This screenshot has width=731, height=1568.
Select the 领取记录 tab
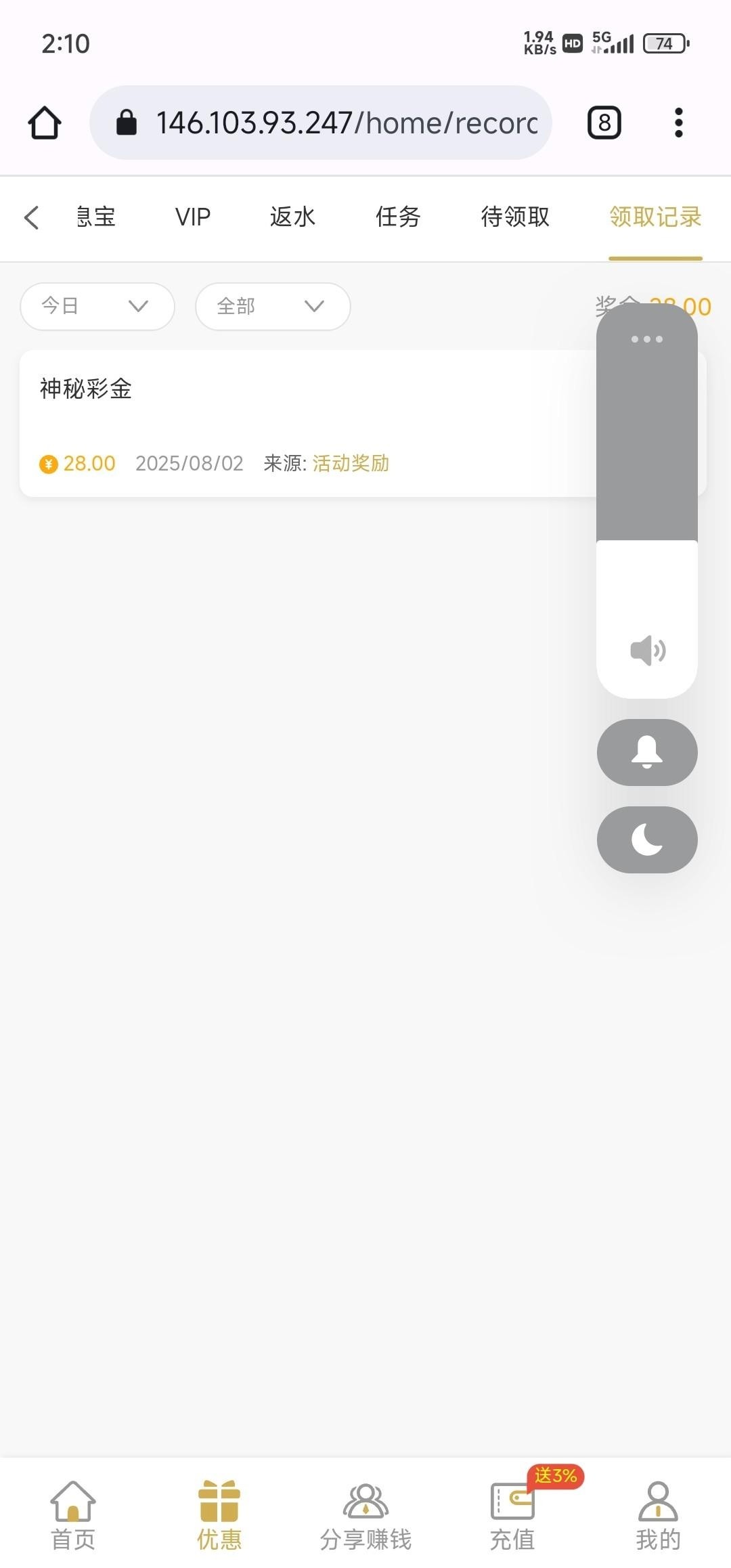point(655,217)
